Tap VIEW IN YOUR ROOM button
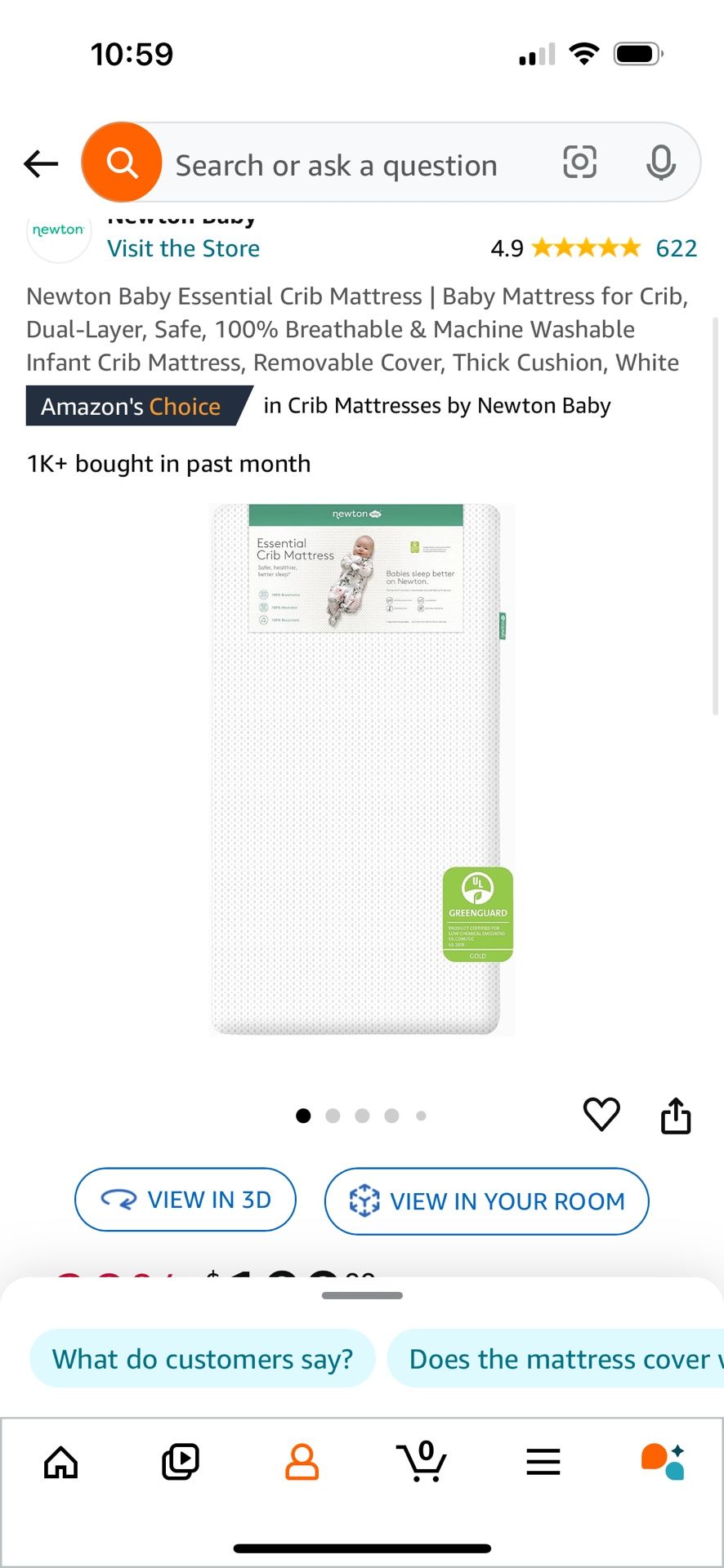Image resolution: width=724 pixels, height=1568 pixels. [x=486, y=1201]
